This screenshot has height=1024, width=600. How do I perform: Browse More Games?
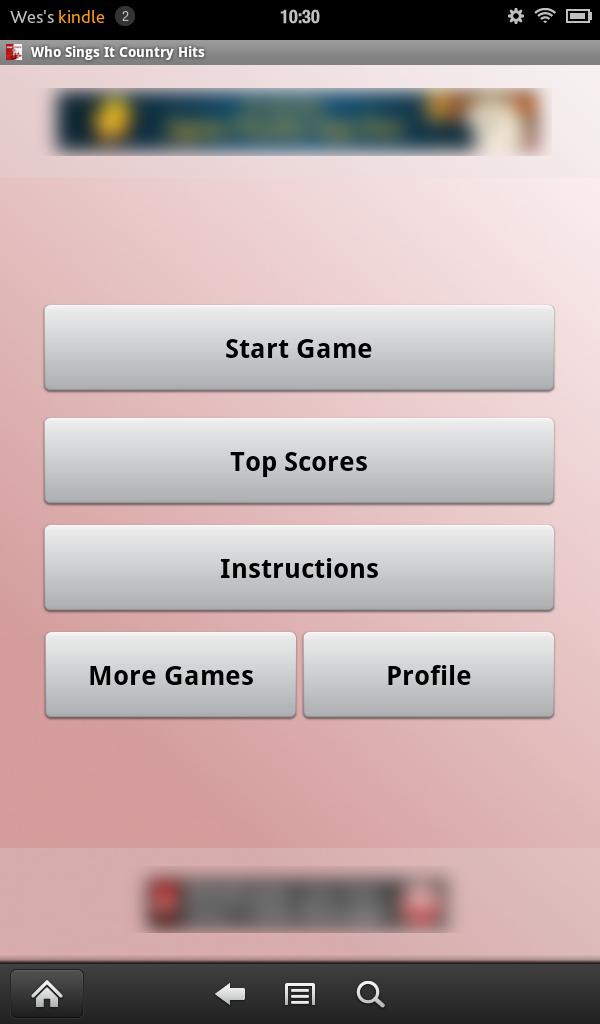pyautogui.click(x=171, y=675)
